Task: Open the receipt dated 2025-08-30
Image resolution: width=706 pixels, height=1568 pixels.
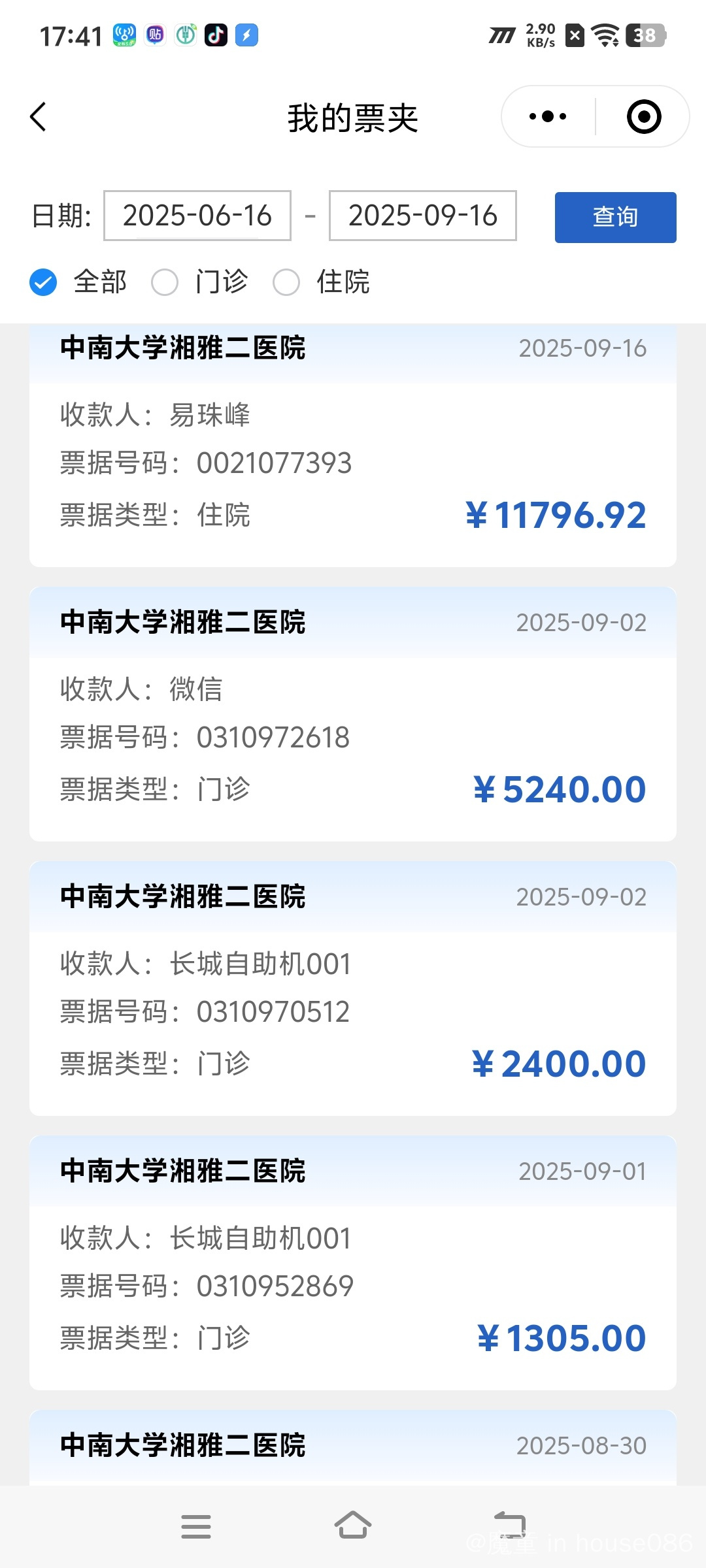Action: [x=353, y=1448]
